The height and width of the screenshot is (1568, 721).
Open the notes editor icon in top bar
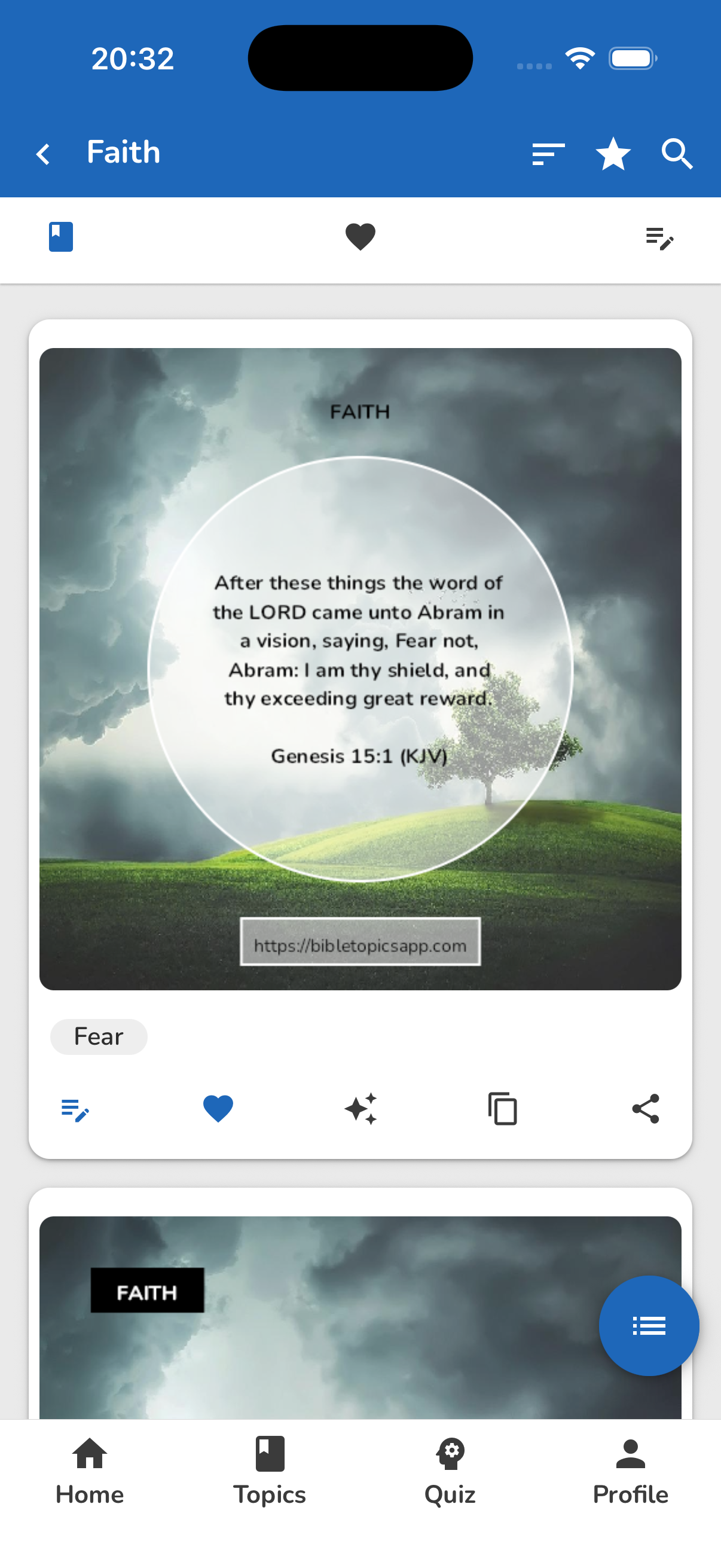click(x=660, y=239)
